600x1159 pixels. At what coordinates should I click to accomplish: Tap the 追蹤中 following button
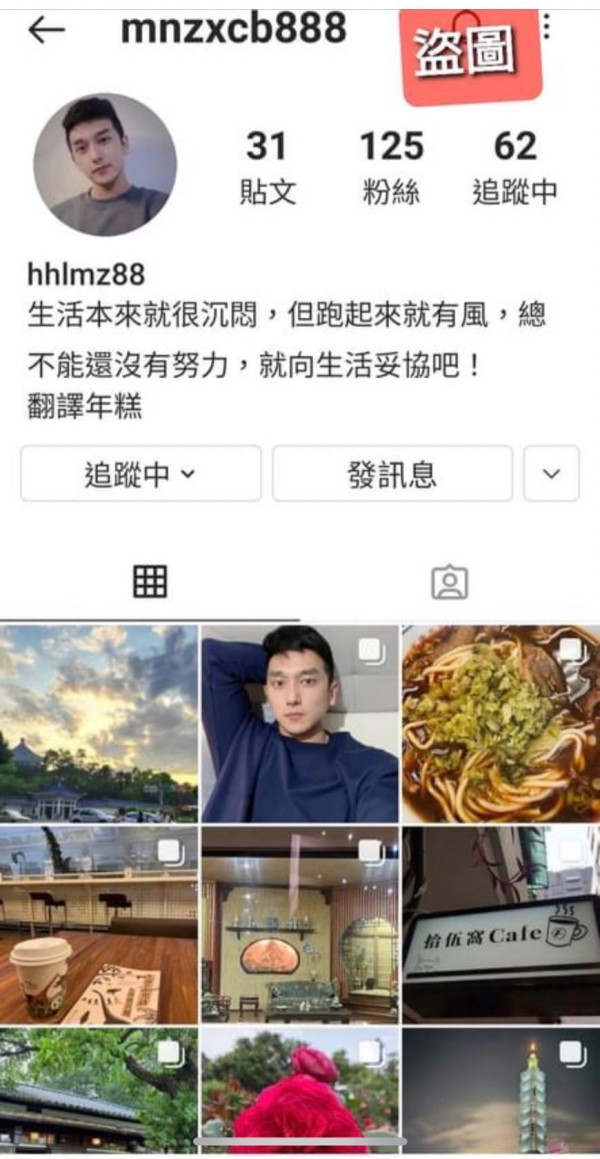point(140,473)
